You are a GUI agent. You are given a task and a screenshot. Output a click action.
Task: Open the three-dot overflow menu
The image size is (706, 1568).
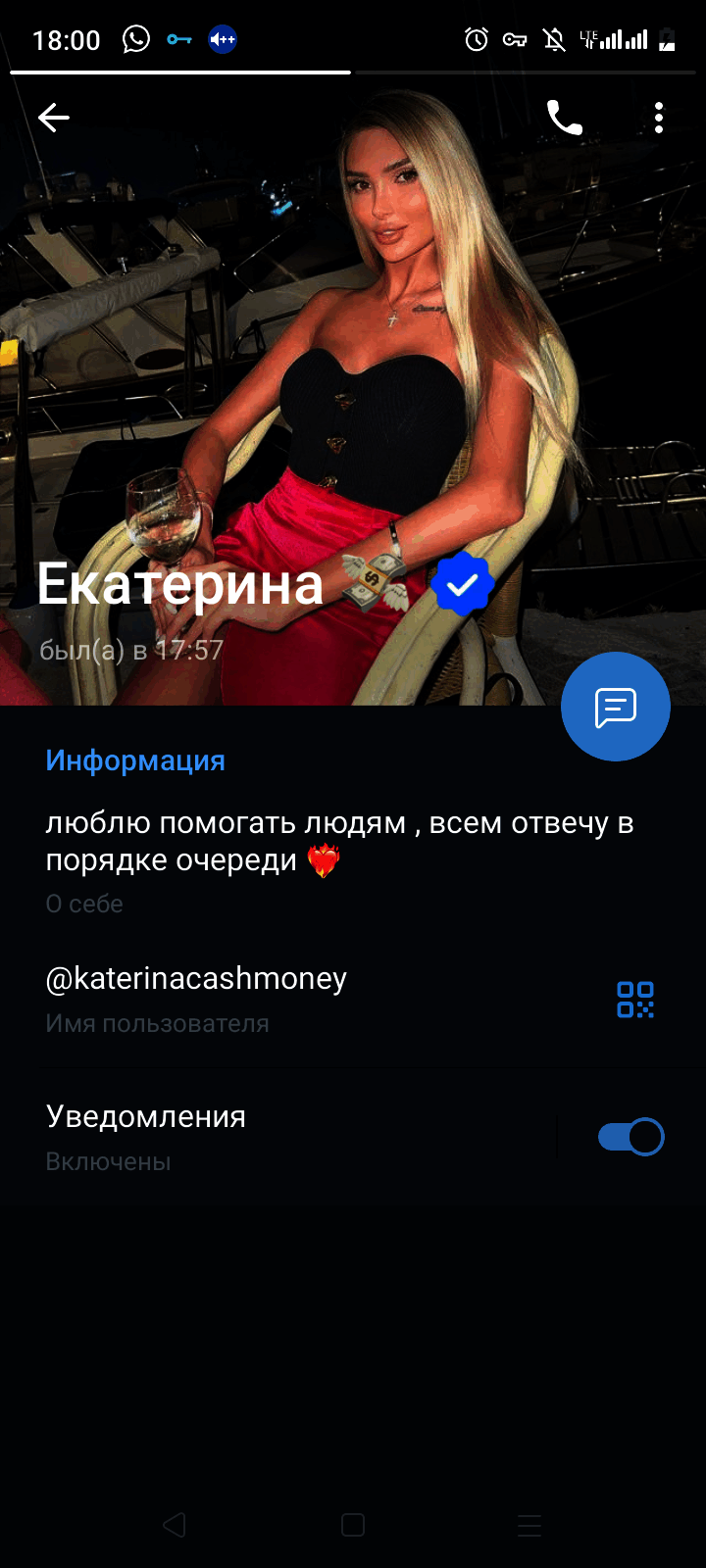coord(659,118)
